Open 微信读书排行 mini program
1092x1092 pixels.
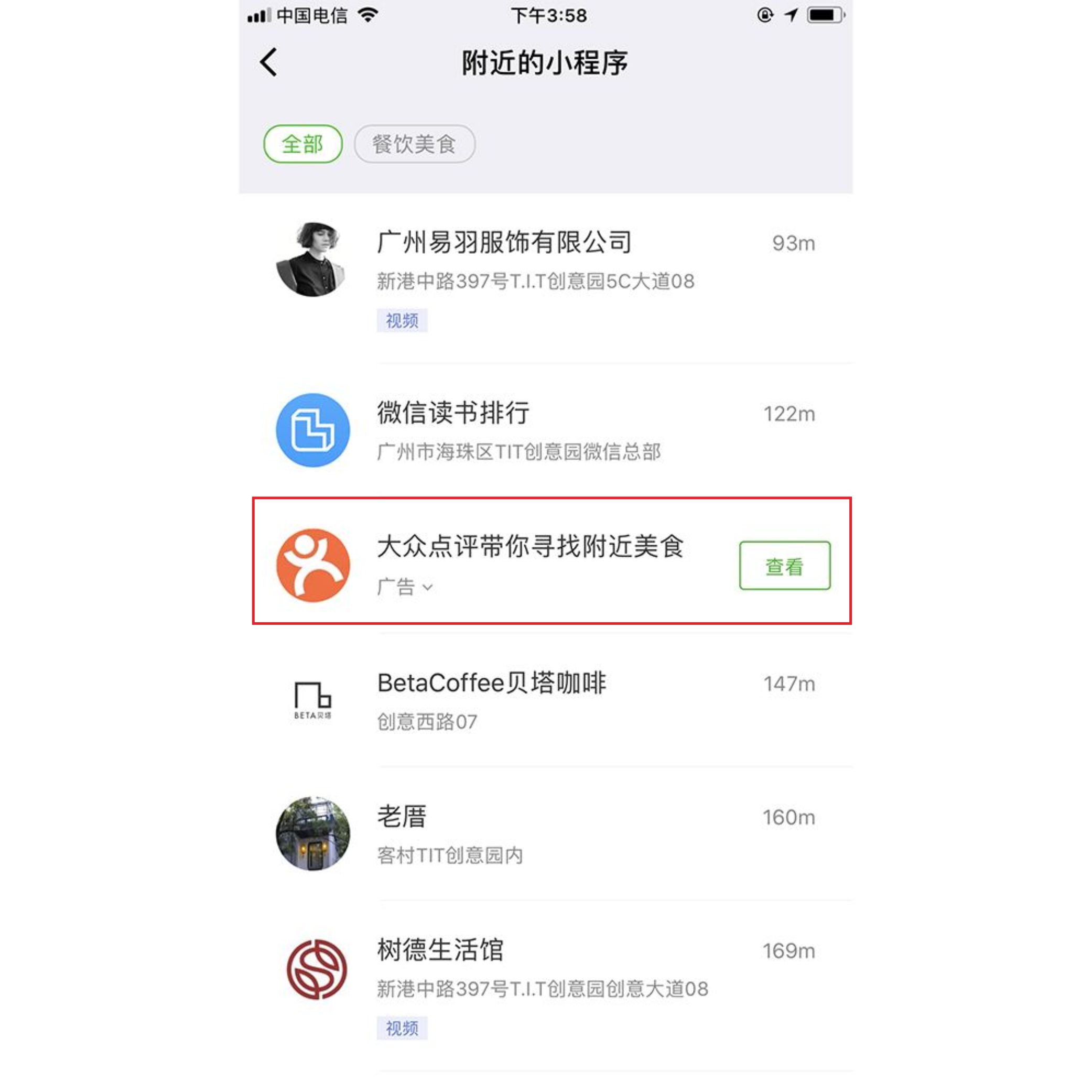(453, 413)
